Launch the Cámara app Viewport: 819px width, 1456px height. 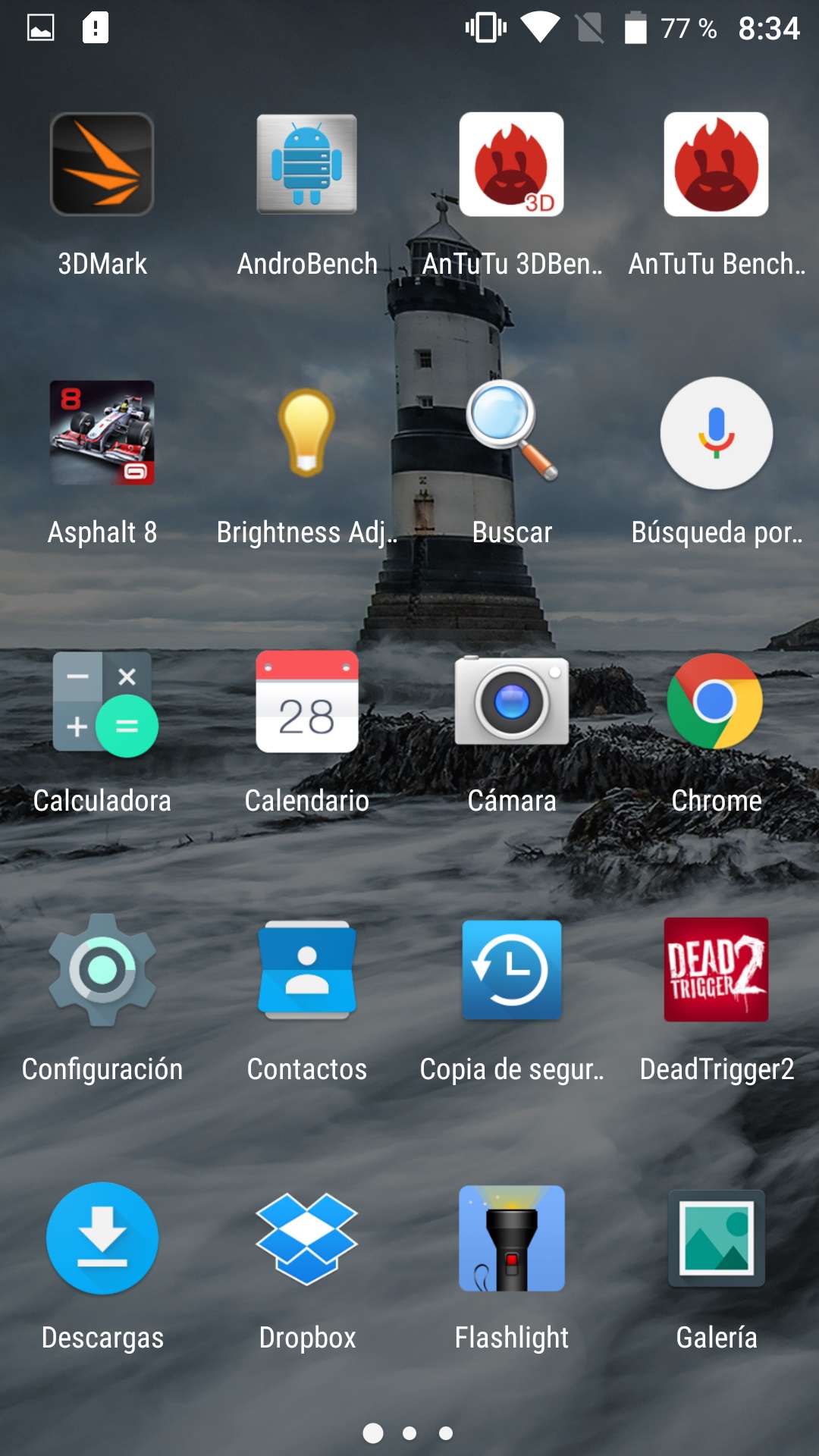(512, 701)
